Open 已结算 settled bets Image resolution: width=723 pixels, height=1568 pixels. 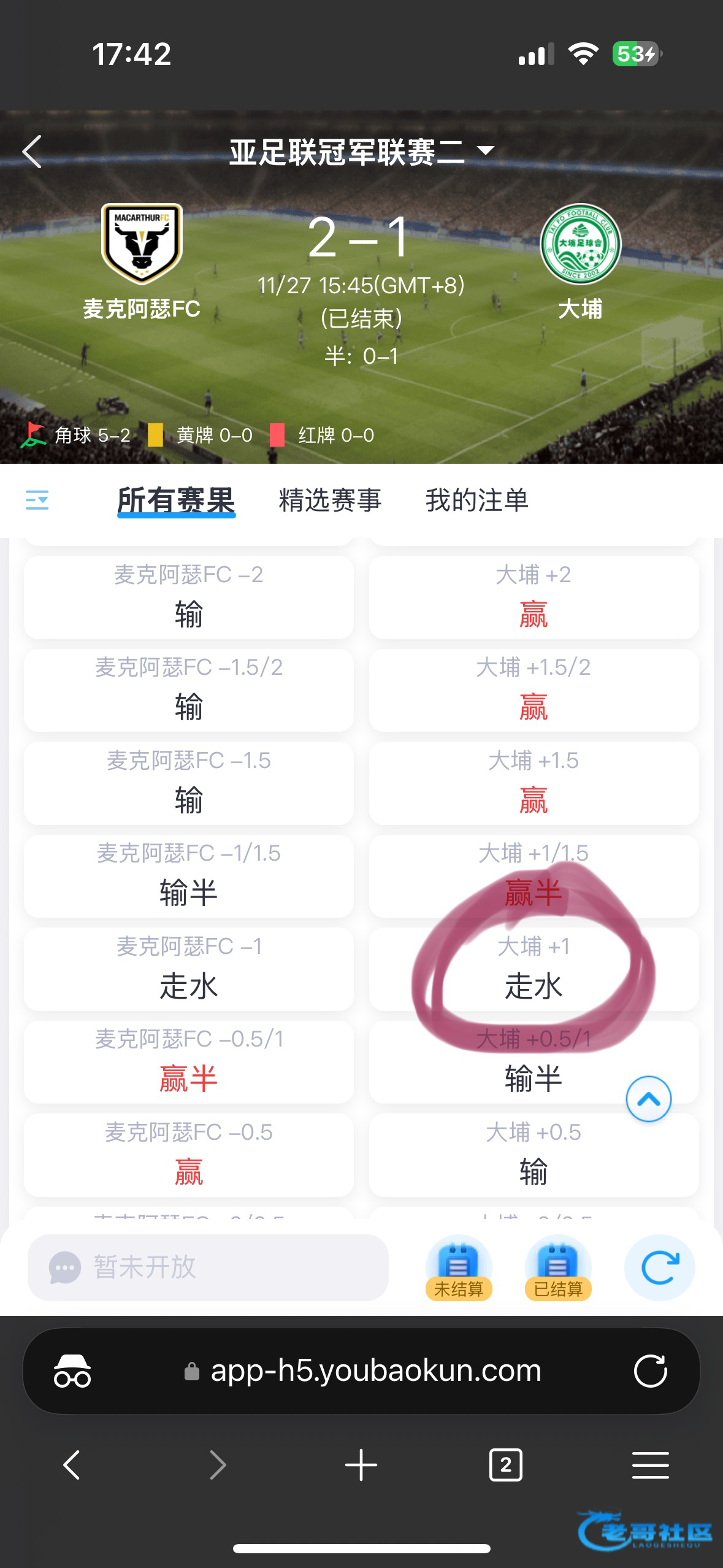click(x=558, y=1268)
